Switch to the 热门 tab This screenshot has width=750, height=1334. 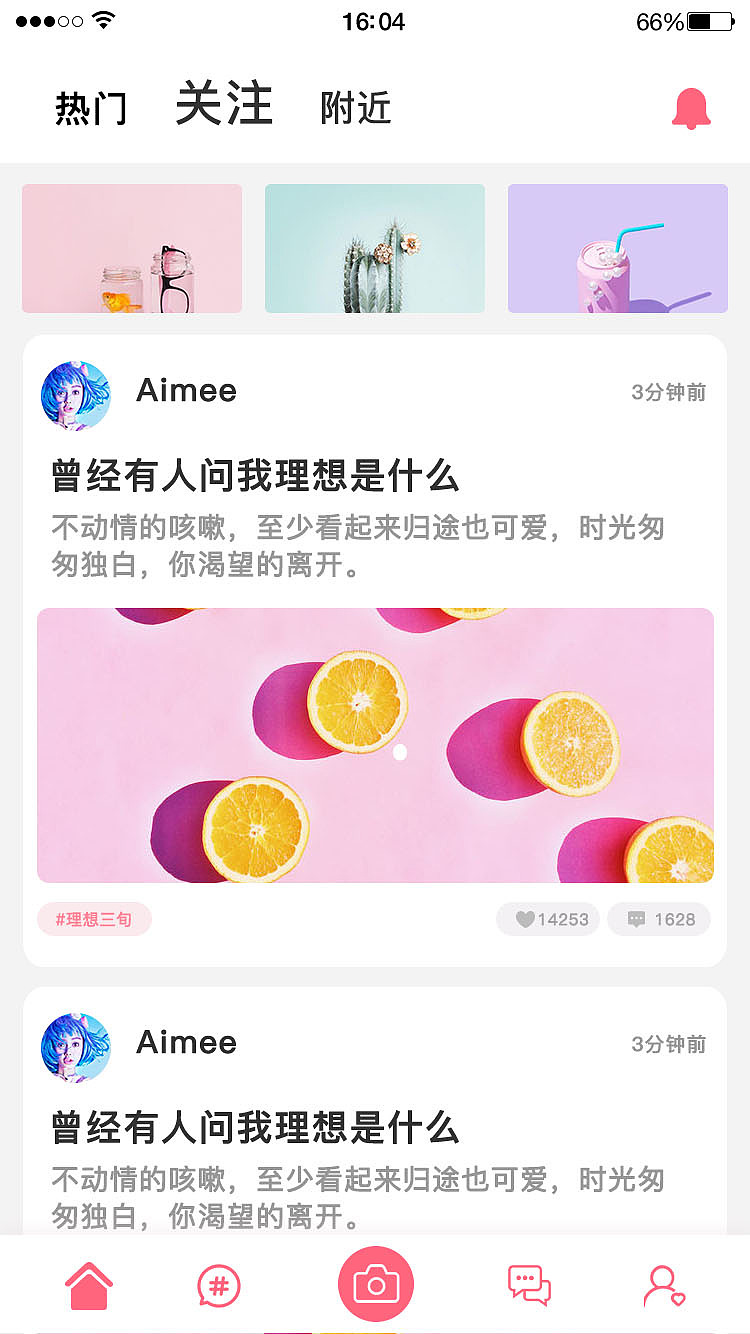coord(90,108)
